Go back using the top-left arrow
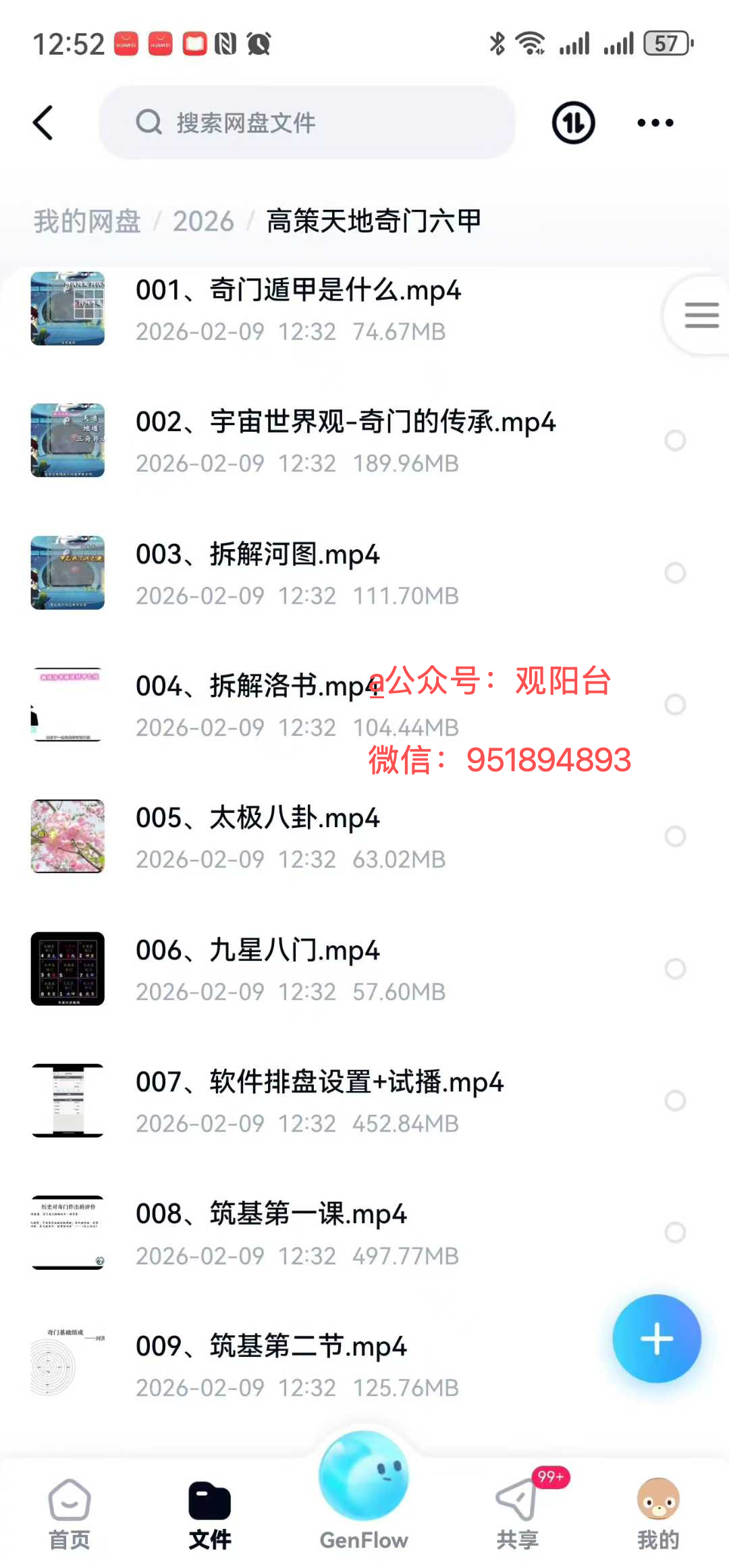 (x=43, y=123)
